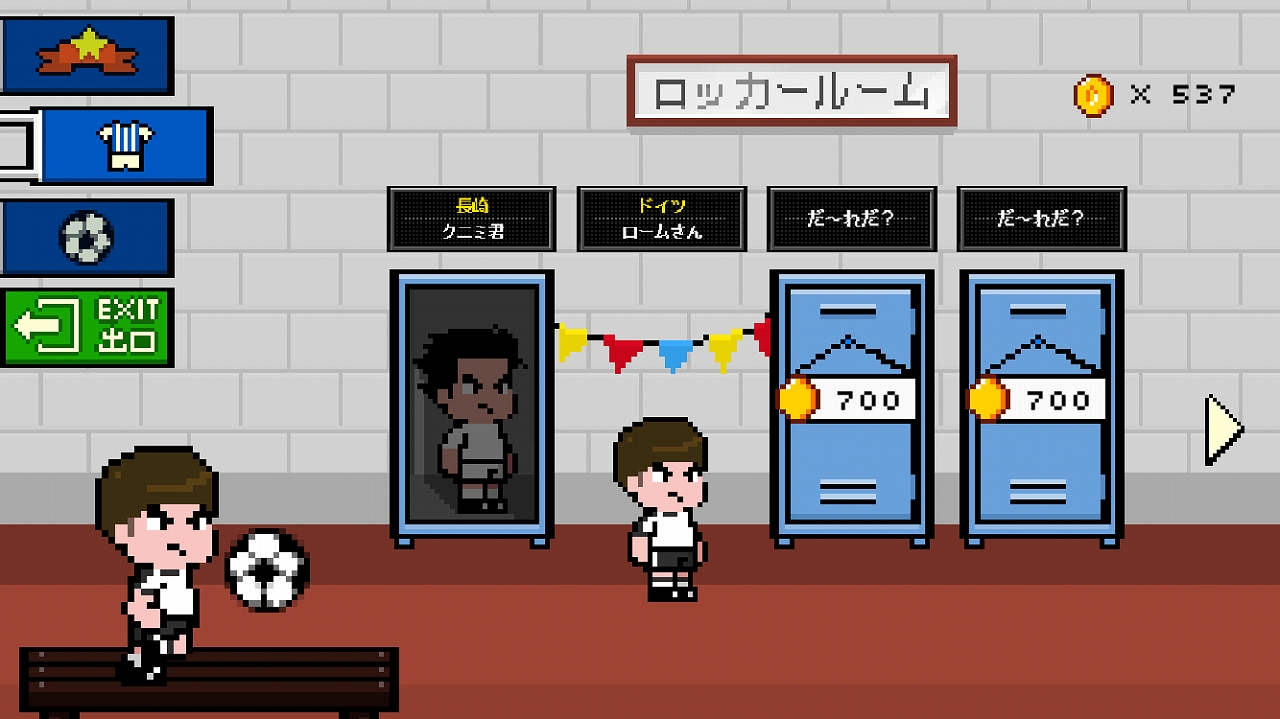Select the クニミ君 character locker
This screenshot has width=1280, height=719.
point(472,405)
